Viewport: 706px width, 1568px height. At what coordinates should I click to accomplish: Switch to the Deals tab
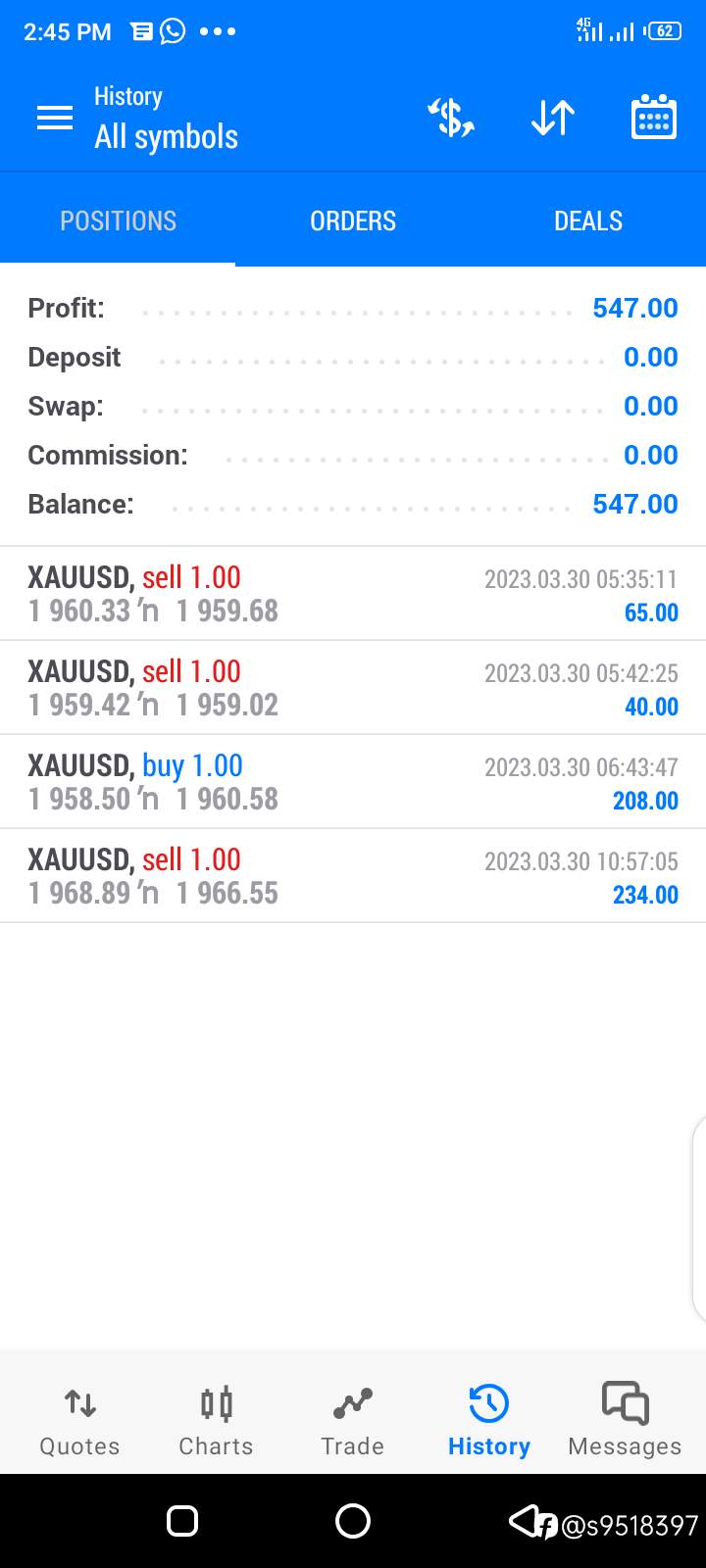pos(588,220)
